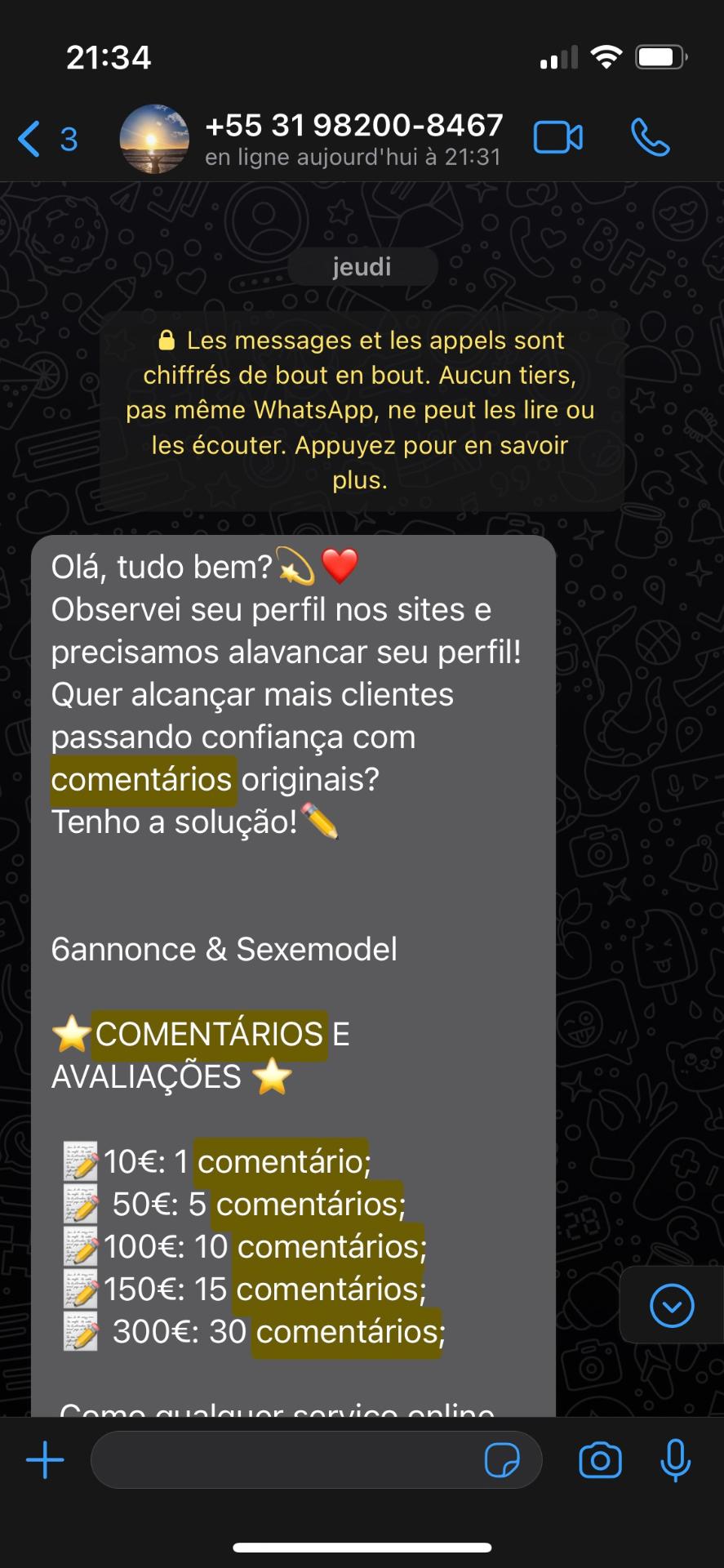Open the camera
Image resolution: width=724 pixels, height=1568 pixels.
click(600, 1460)
